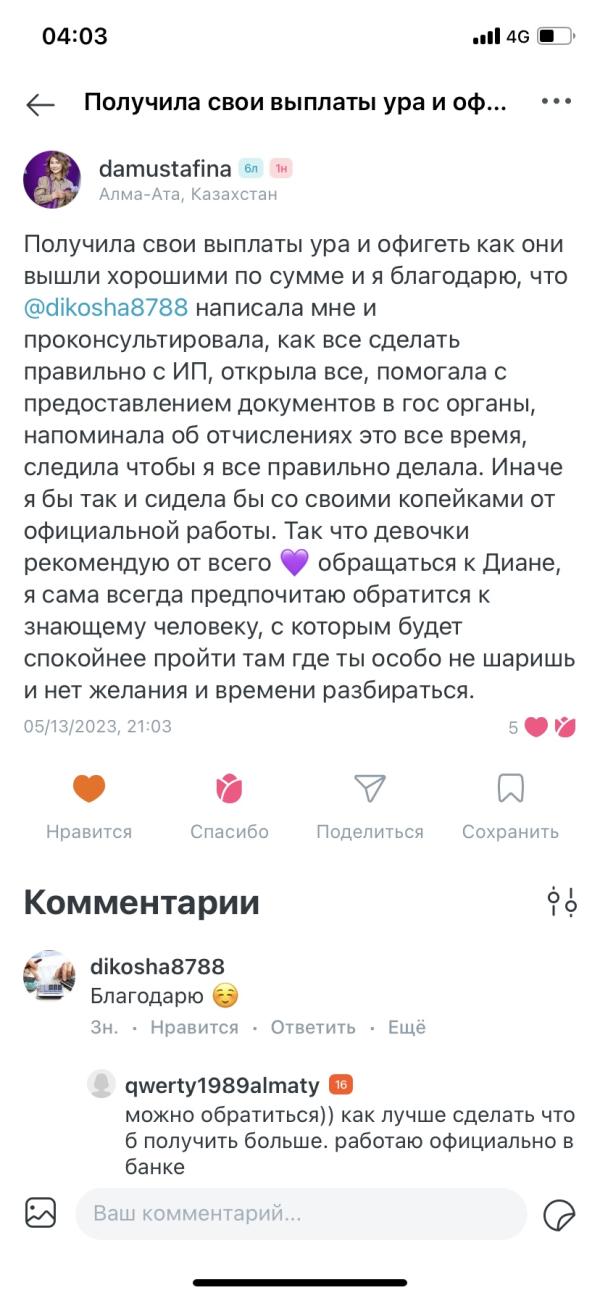The image size is (600, 1297).
Task: Open damustafina's profile picture
Action: point(52,180)
